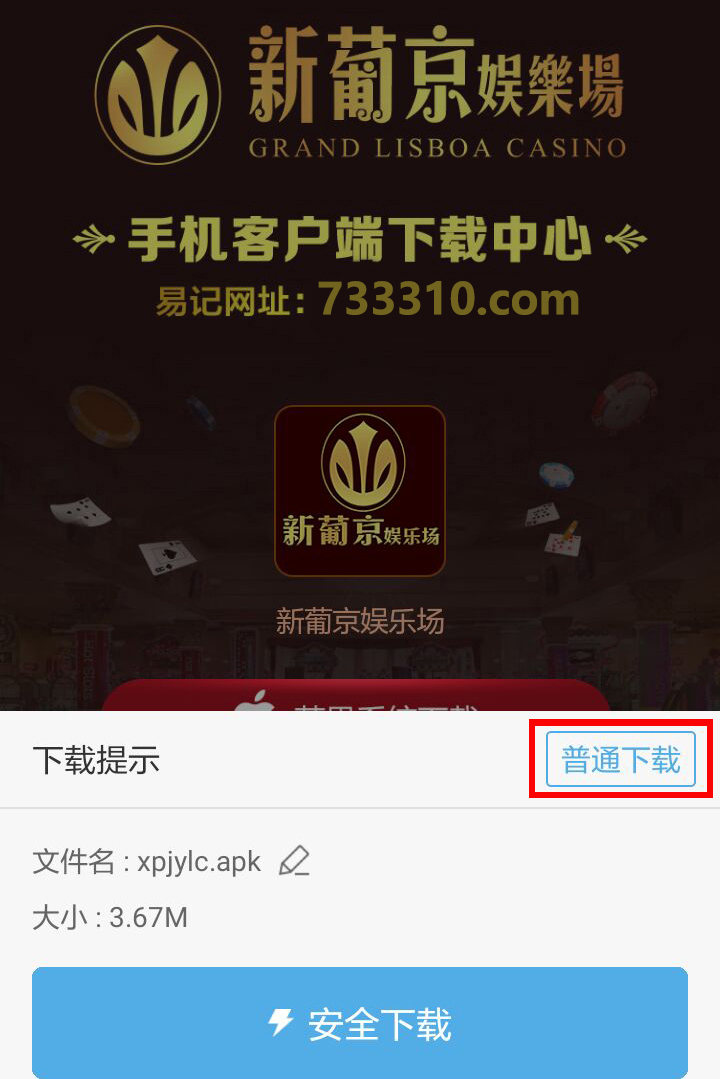Choose the 普通下载 option
The width and height of the screenshot is (720, 1079).
pos(620,760)
